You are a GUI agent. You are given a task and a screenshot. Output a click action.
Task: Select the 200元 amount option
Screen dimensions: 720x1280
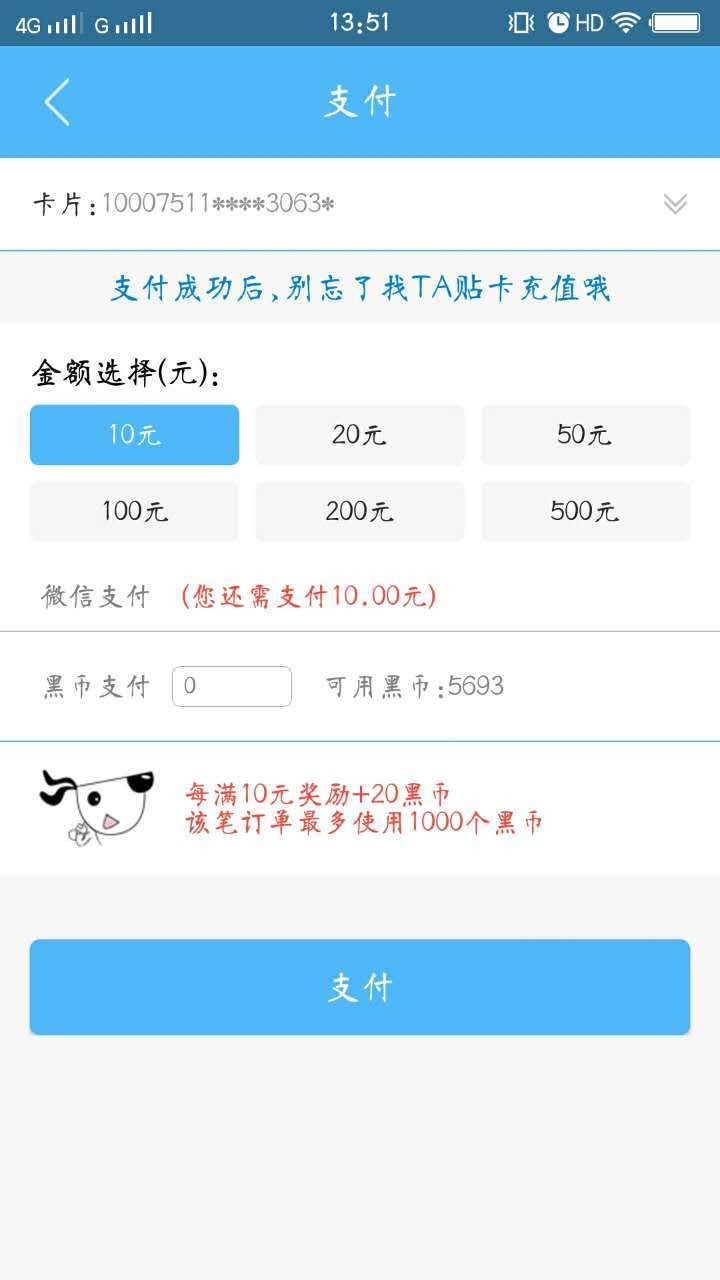[x=360, y=511]
